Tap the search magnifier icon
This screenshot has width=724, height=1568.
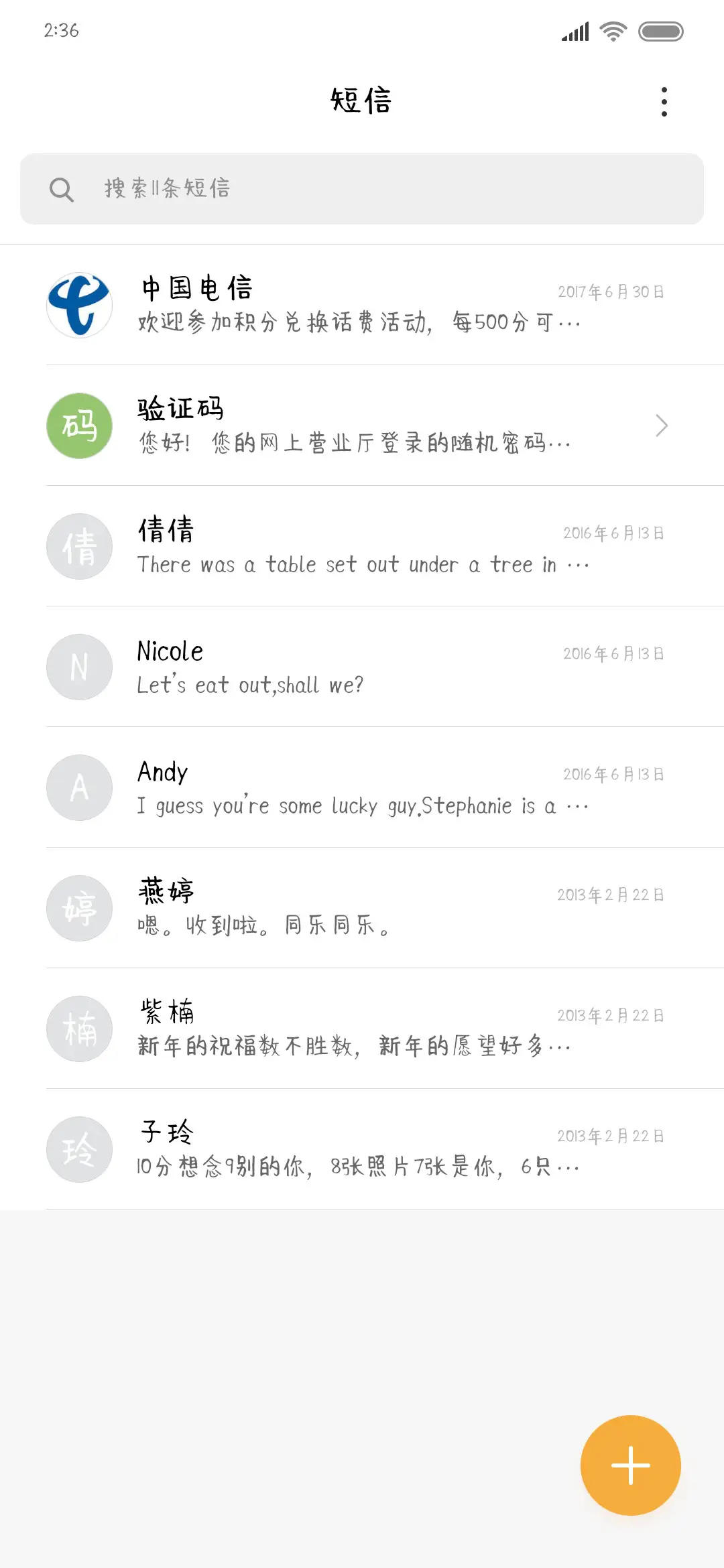(62, 189)
